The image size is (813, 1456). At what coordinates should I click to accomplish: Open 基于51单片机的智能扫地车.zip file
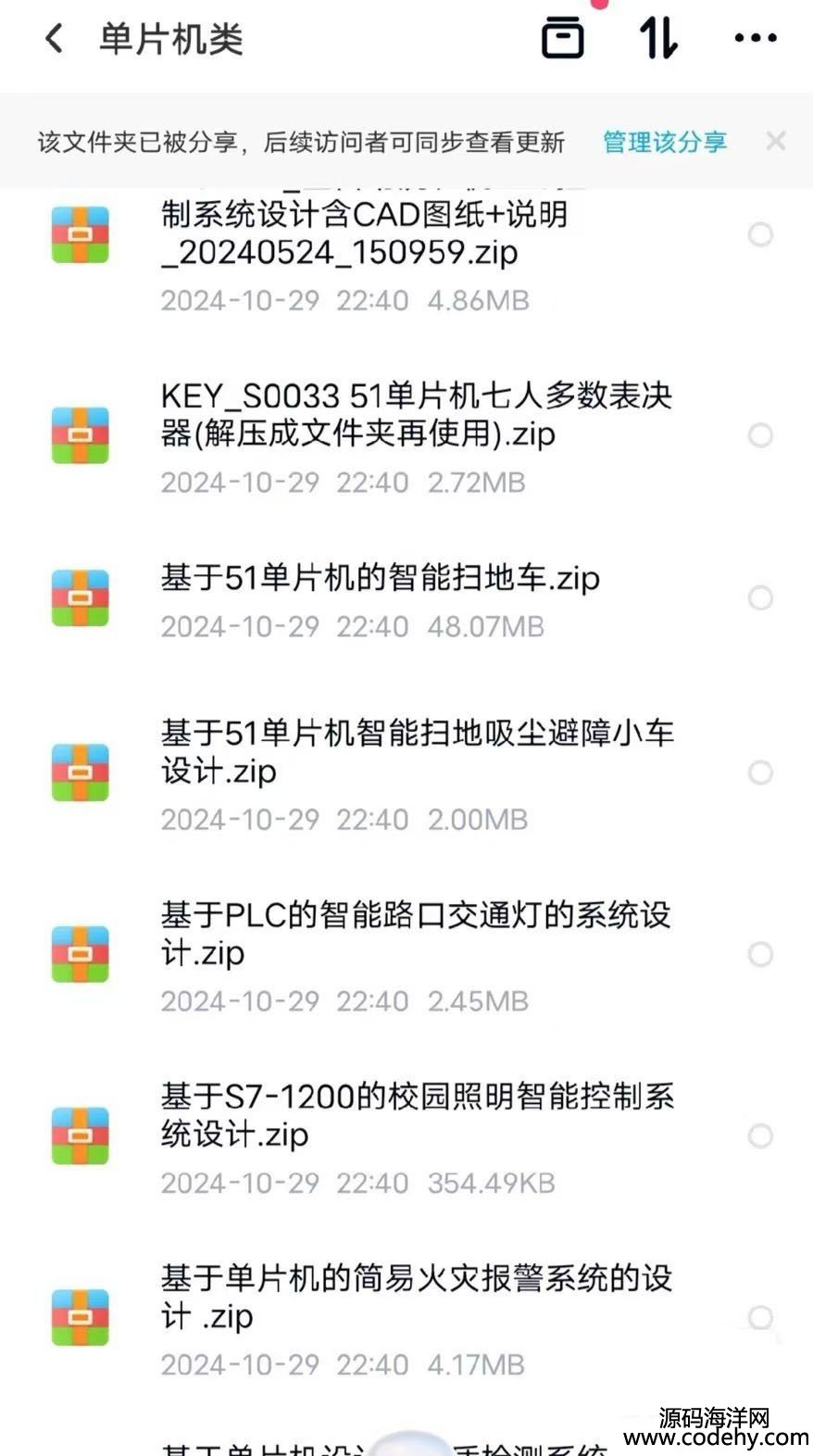click(x=380, y=578)
